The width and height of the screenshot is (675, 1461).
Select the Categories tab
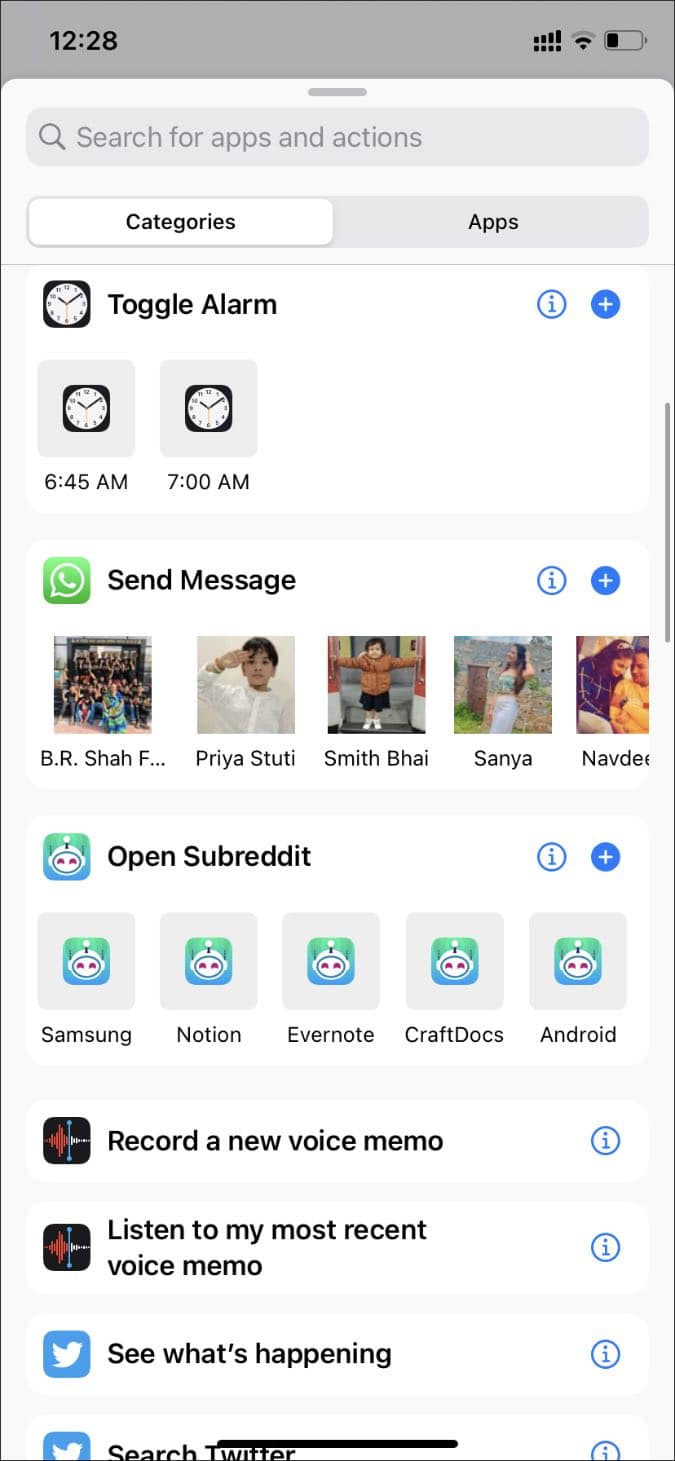click(181, 222)
